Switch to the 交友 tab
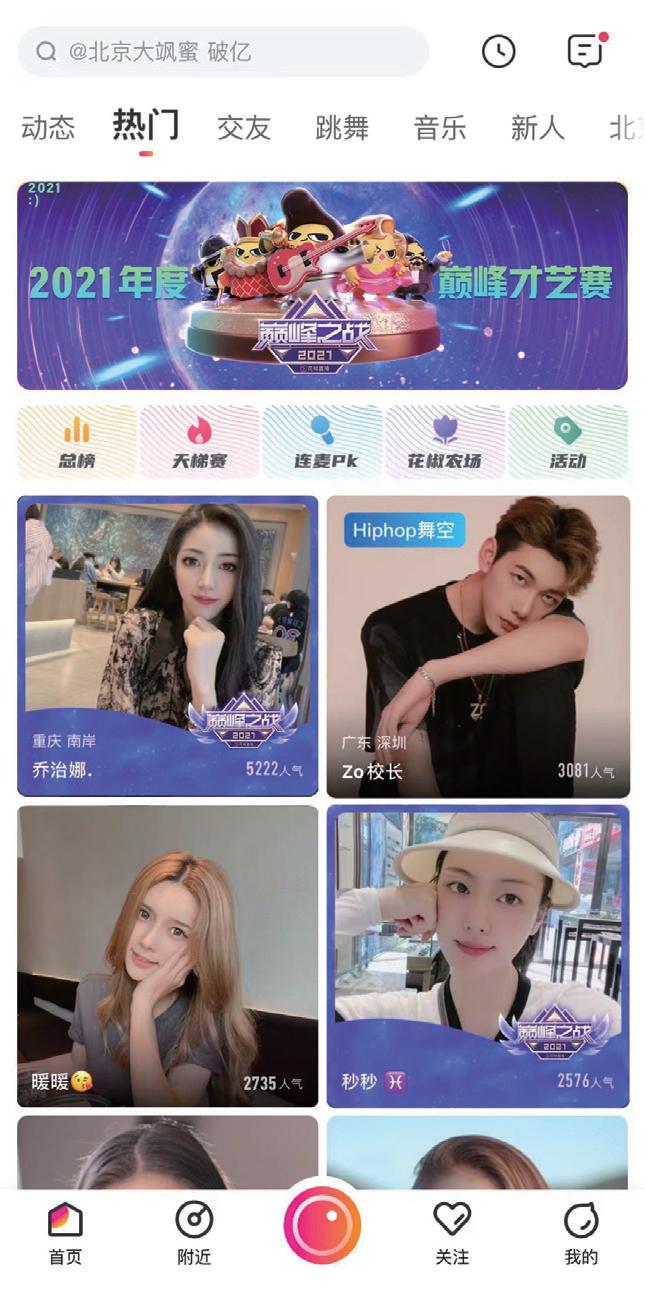645x1301 pixels. coord(244,128)
